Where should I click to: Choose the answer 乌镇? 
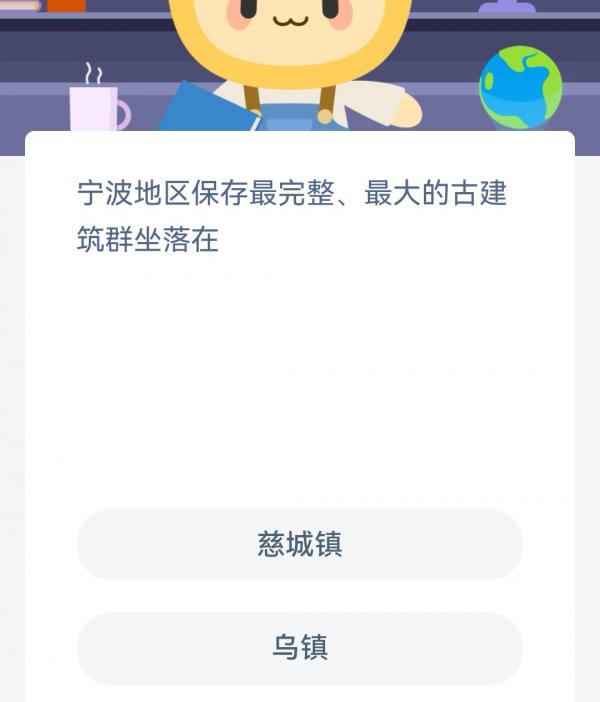(300, 647)
